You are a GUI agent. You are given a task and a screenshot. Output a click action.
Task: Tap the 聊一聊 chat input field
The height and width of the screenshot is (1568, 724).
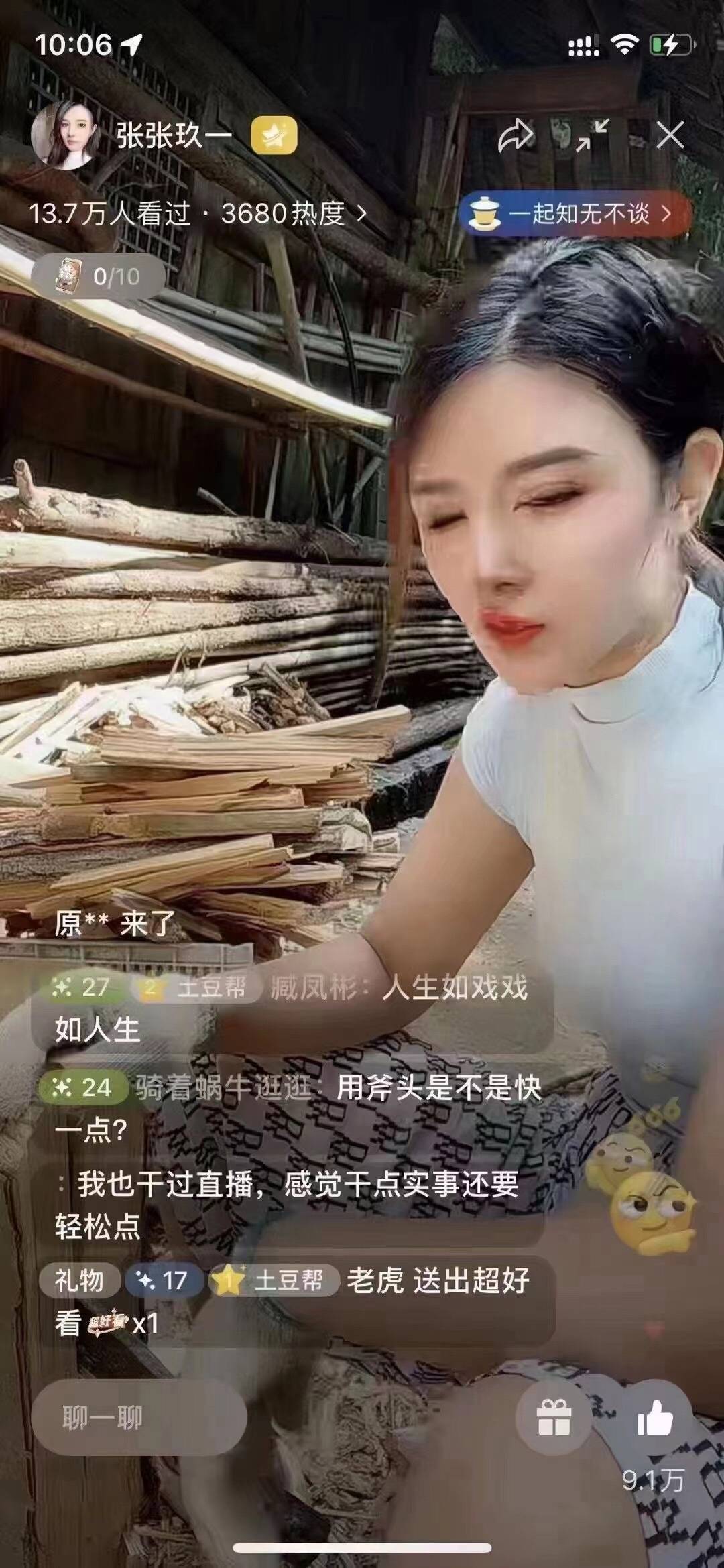point(139,1417)
